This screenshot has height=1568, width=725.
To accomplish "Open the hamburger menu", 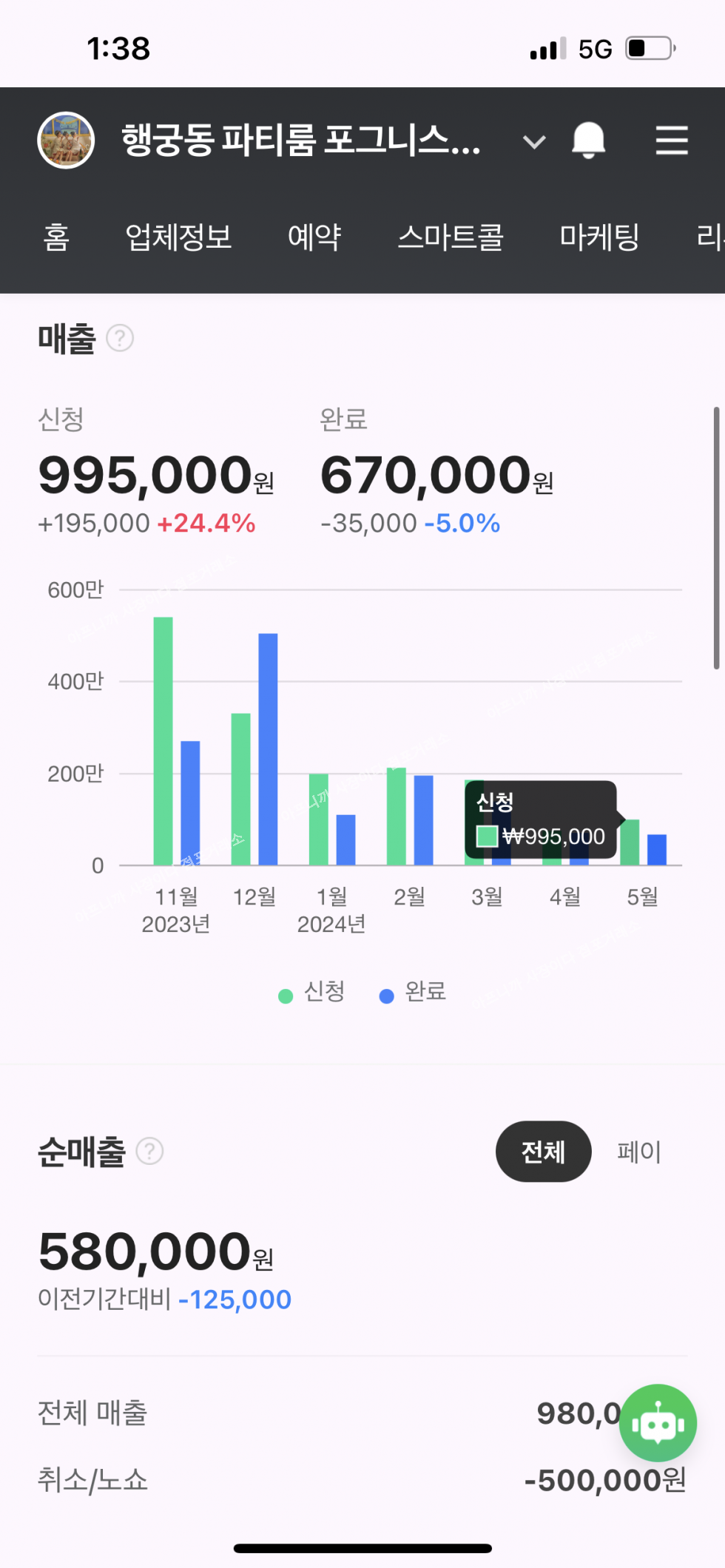I will pos(671,140).
